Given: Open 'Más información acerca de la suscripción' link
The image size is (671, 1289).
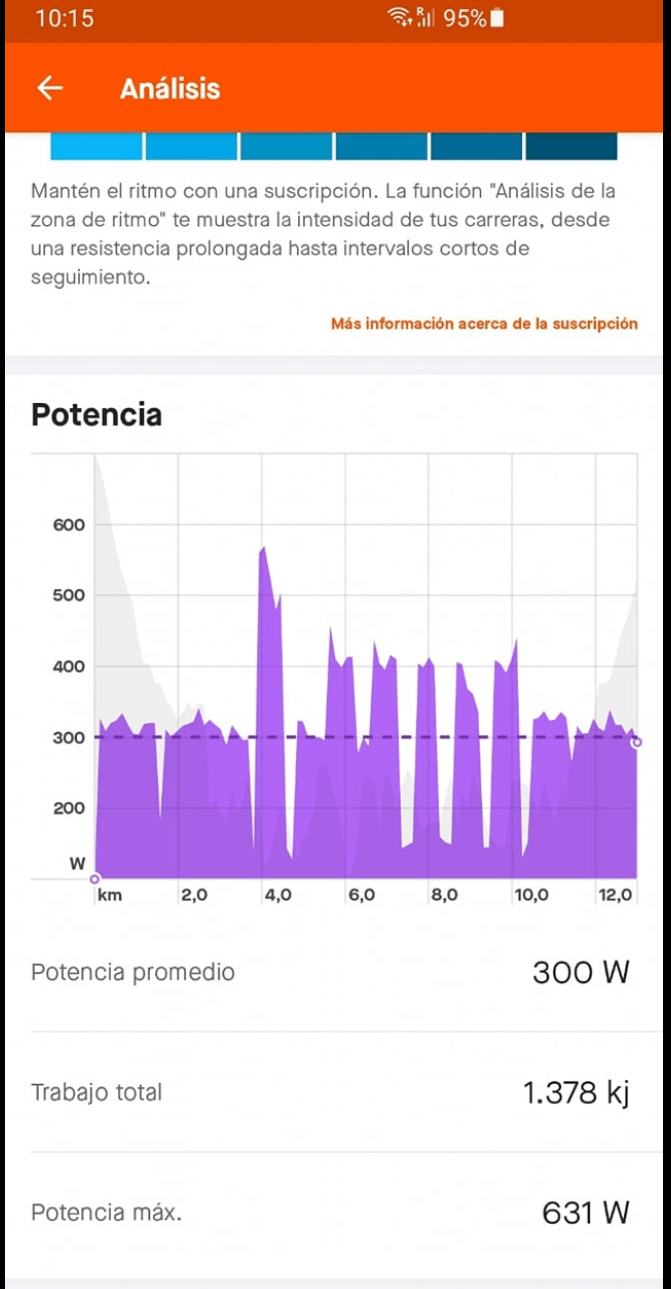Looking at the screenshot, I should click(484, 324).
